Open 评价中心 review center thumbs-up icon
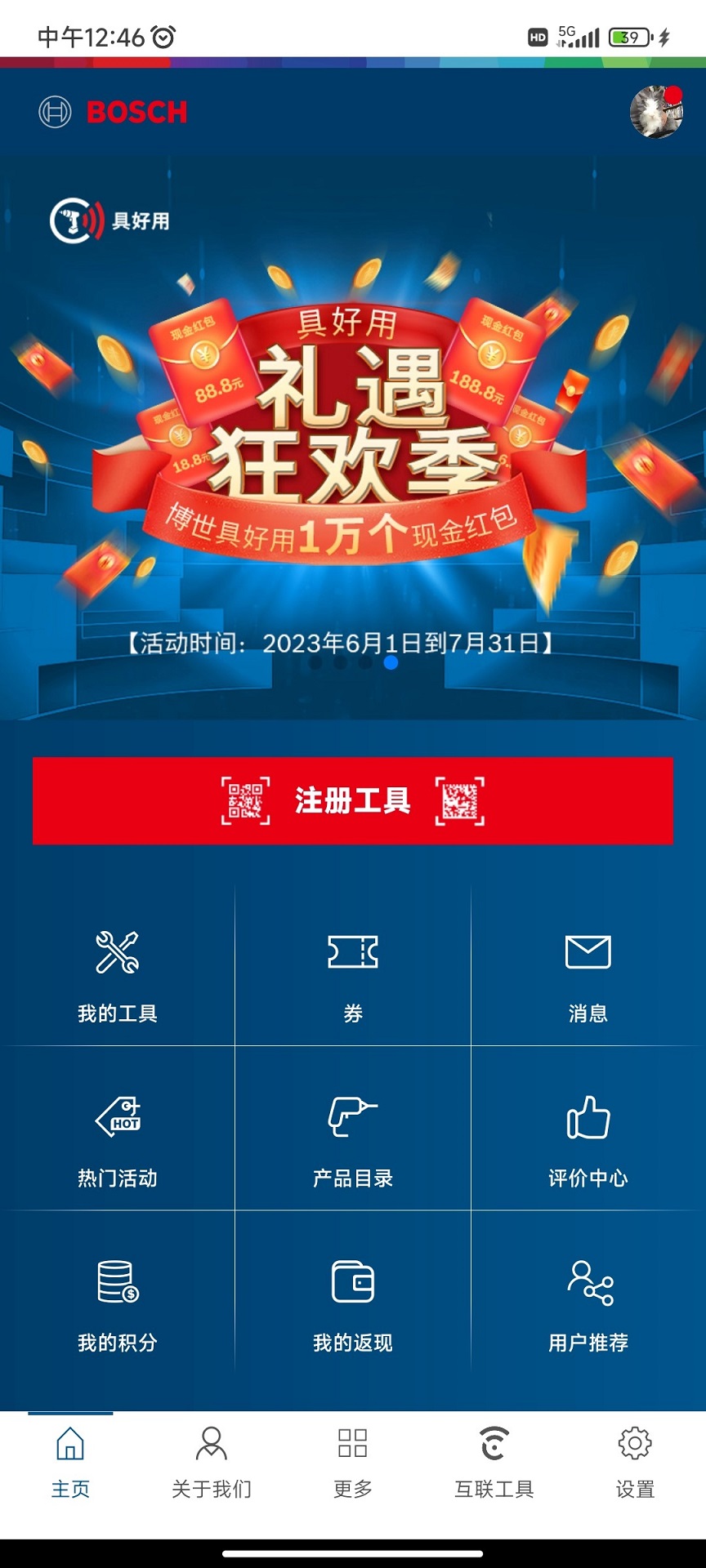Screen dimensions: 706x1568 click(x=588, y=1117)
